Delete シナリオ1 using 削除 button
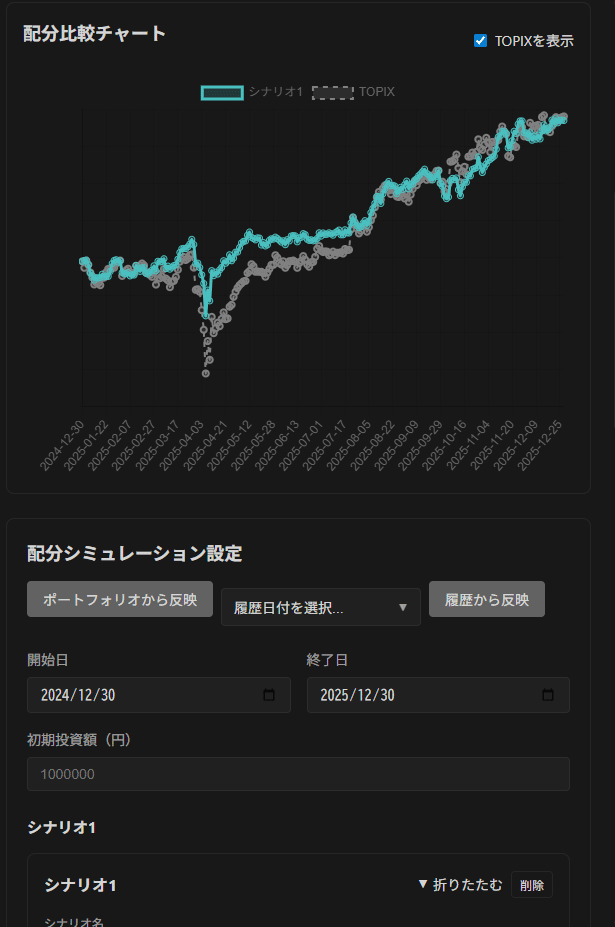 coord(532,885)
